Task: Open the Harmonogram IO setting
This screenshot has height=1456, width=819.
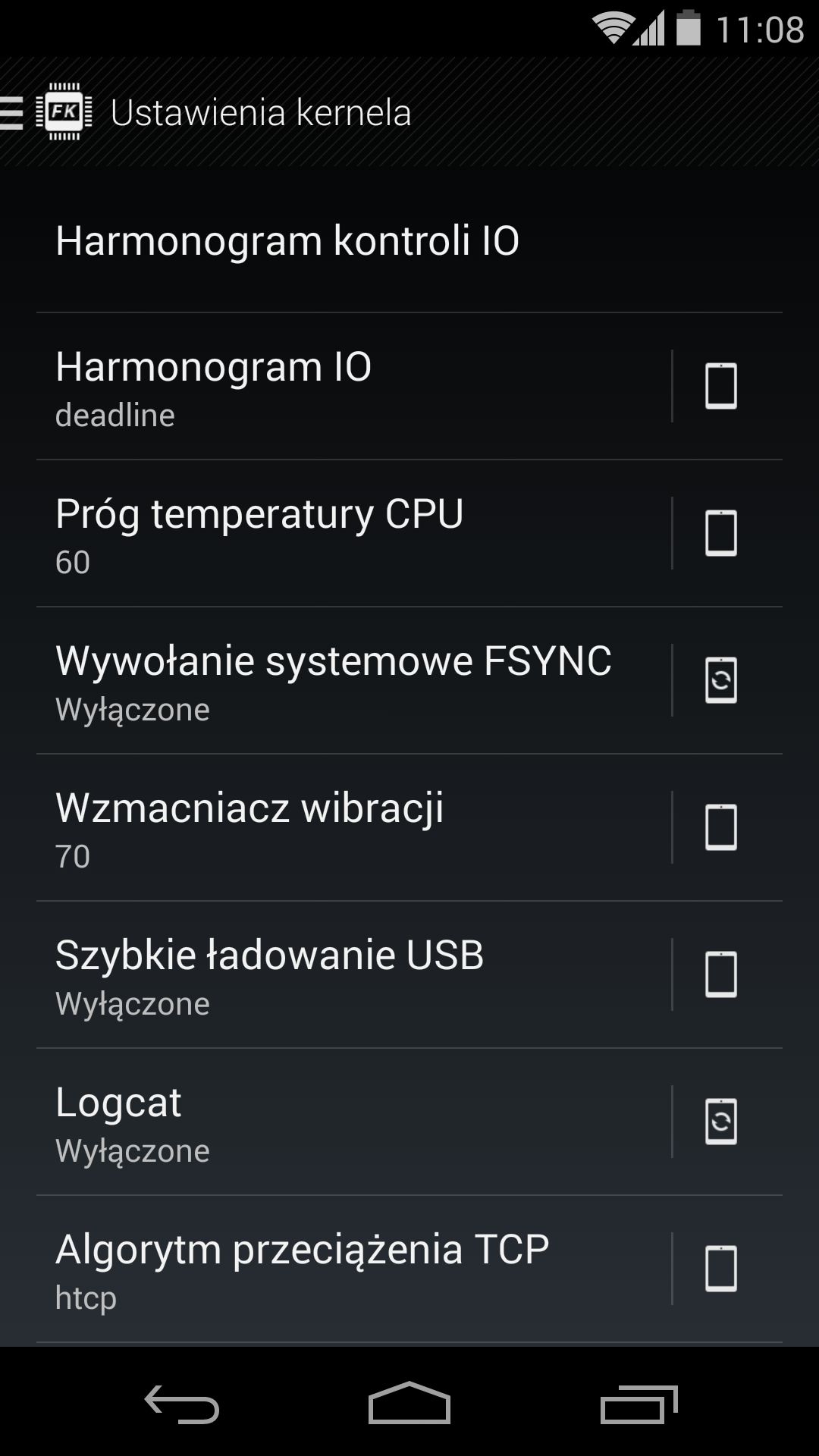Action: tap(353, 386)
